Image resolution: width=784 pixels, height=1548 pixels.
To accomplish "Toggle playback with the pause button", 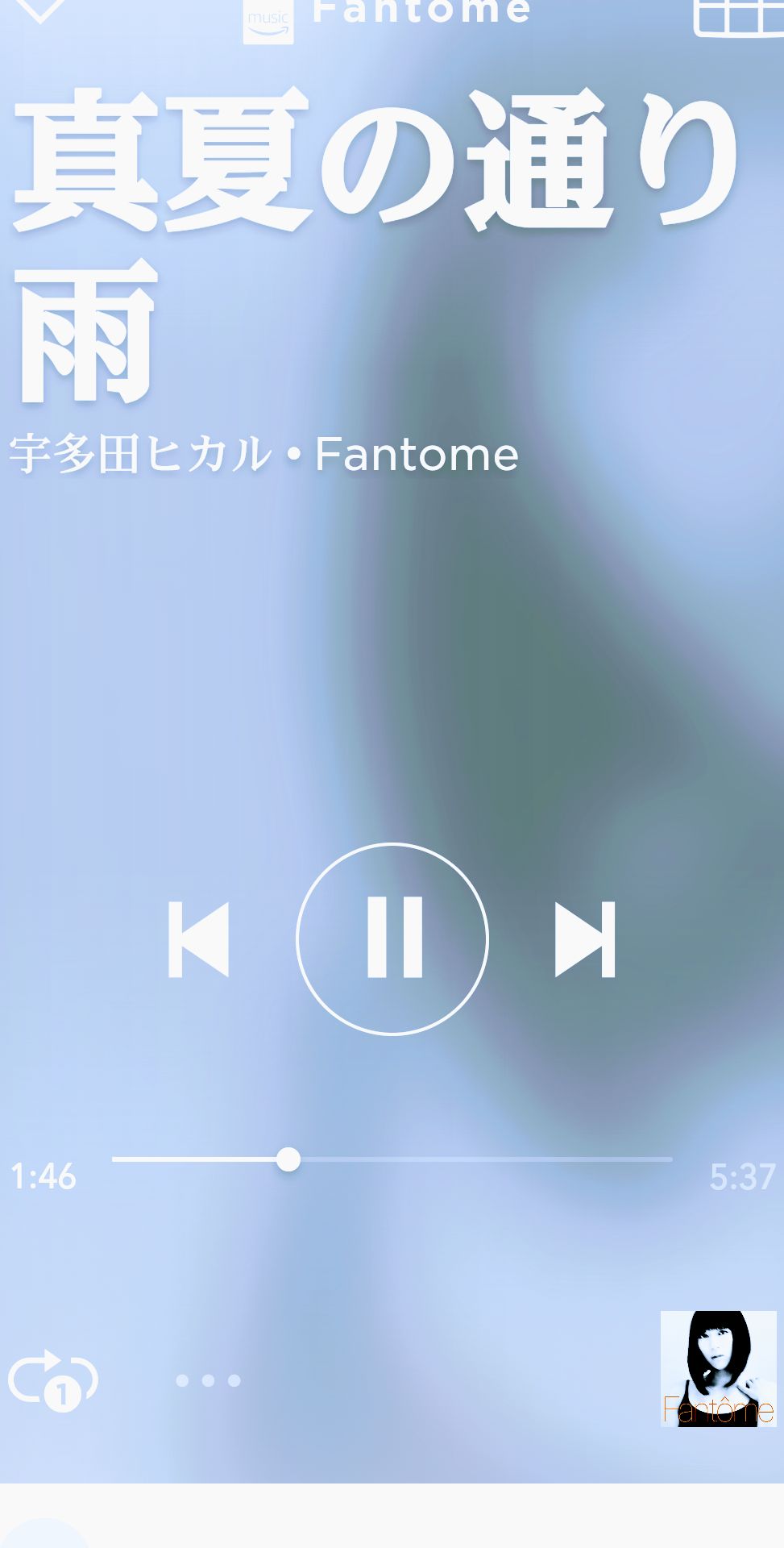I will (x=392, y=938).
